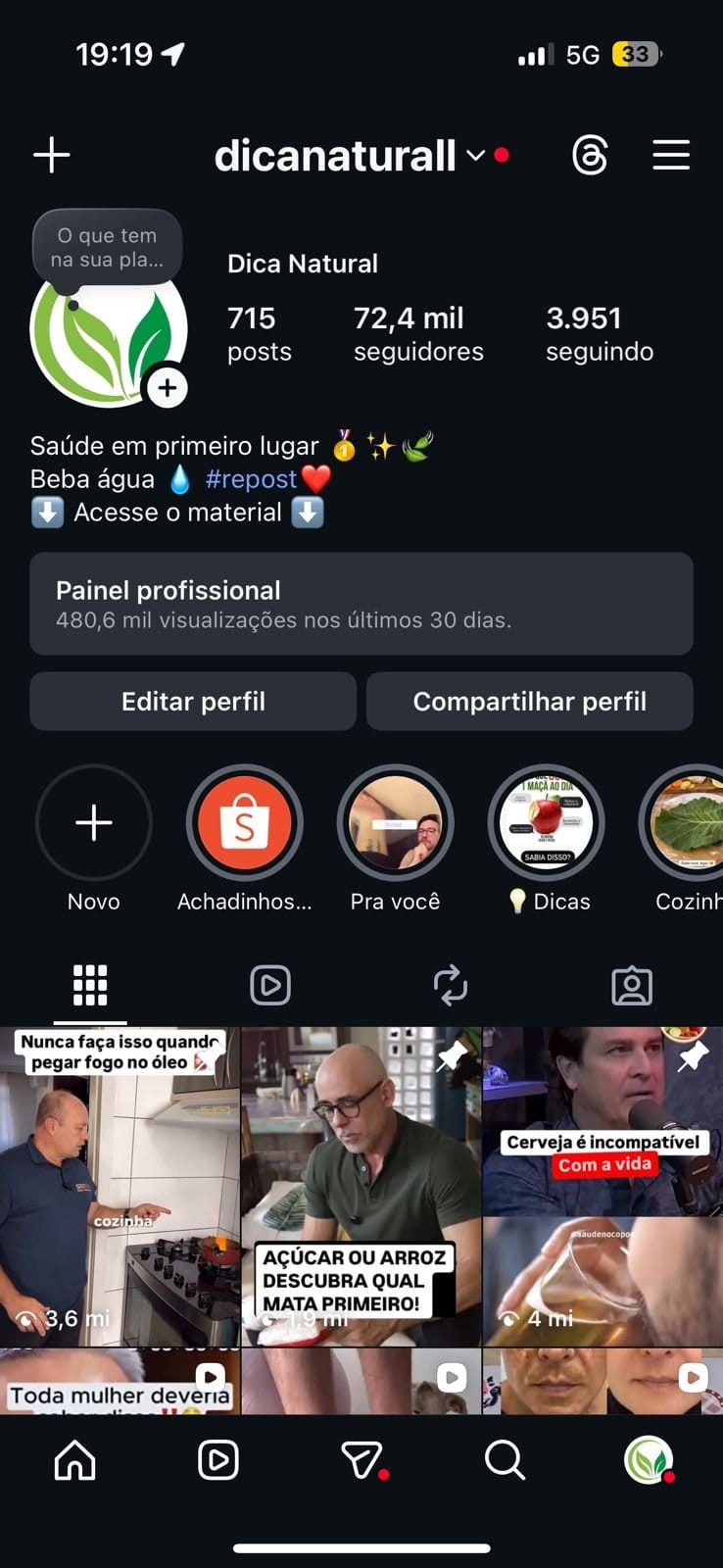This screenshot has width=723, height=1568.
Task: Add a story using the plus on profile picture
Action: tap(167, 386)
